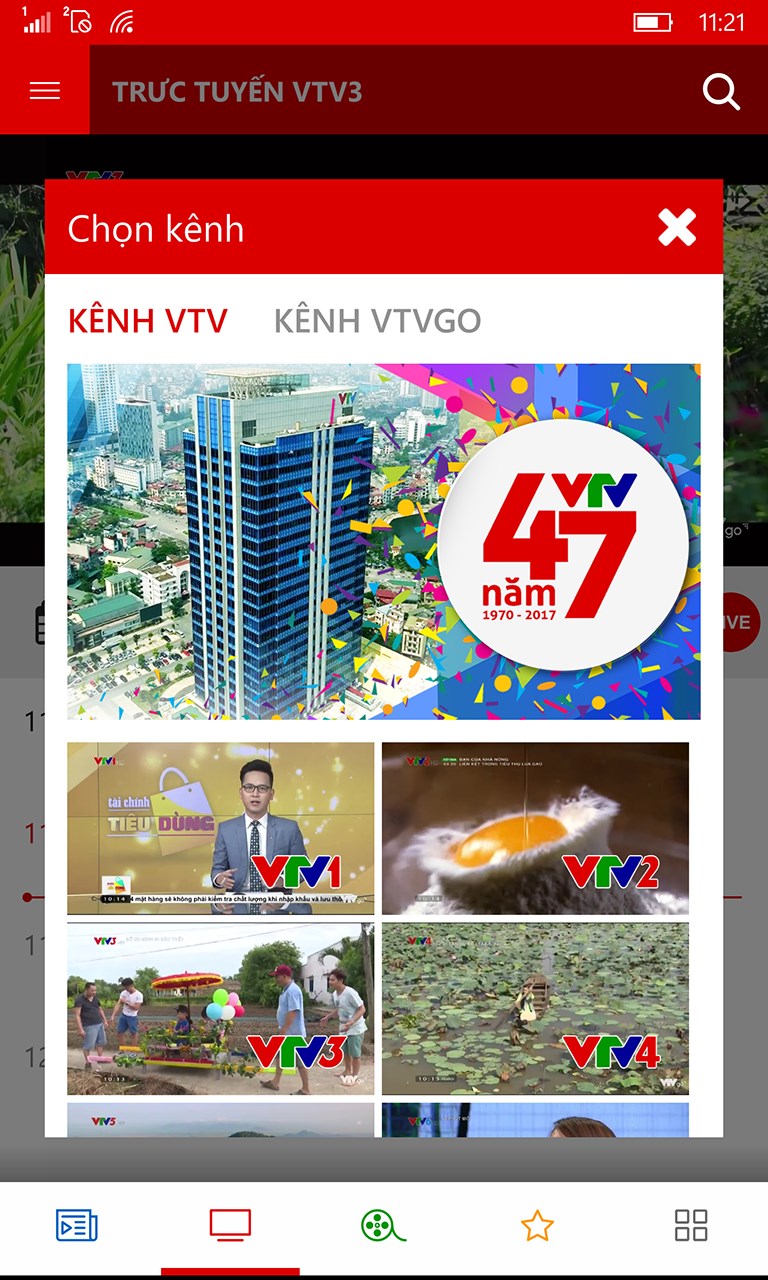
Task: Switch to the KÊNH VTVGO tab
Action: pos(377,321)
